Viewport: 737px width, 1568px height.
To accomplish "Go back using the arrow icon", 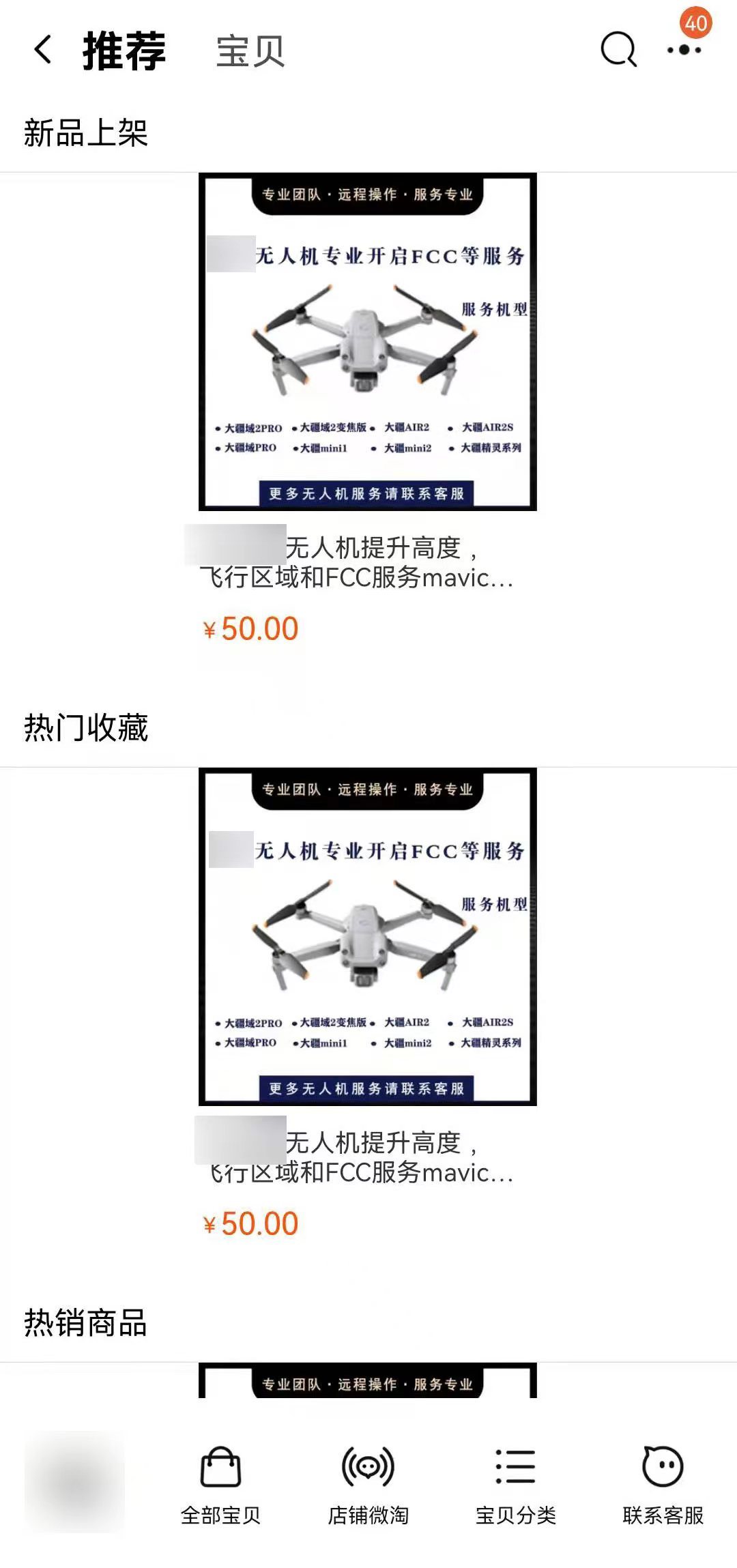I will click(43, 50).
